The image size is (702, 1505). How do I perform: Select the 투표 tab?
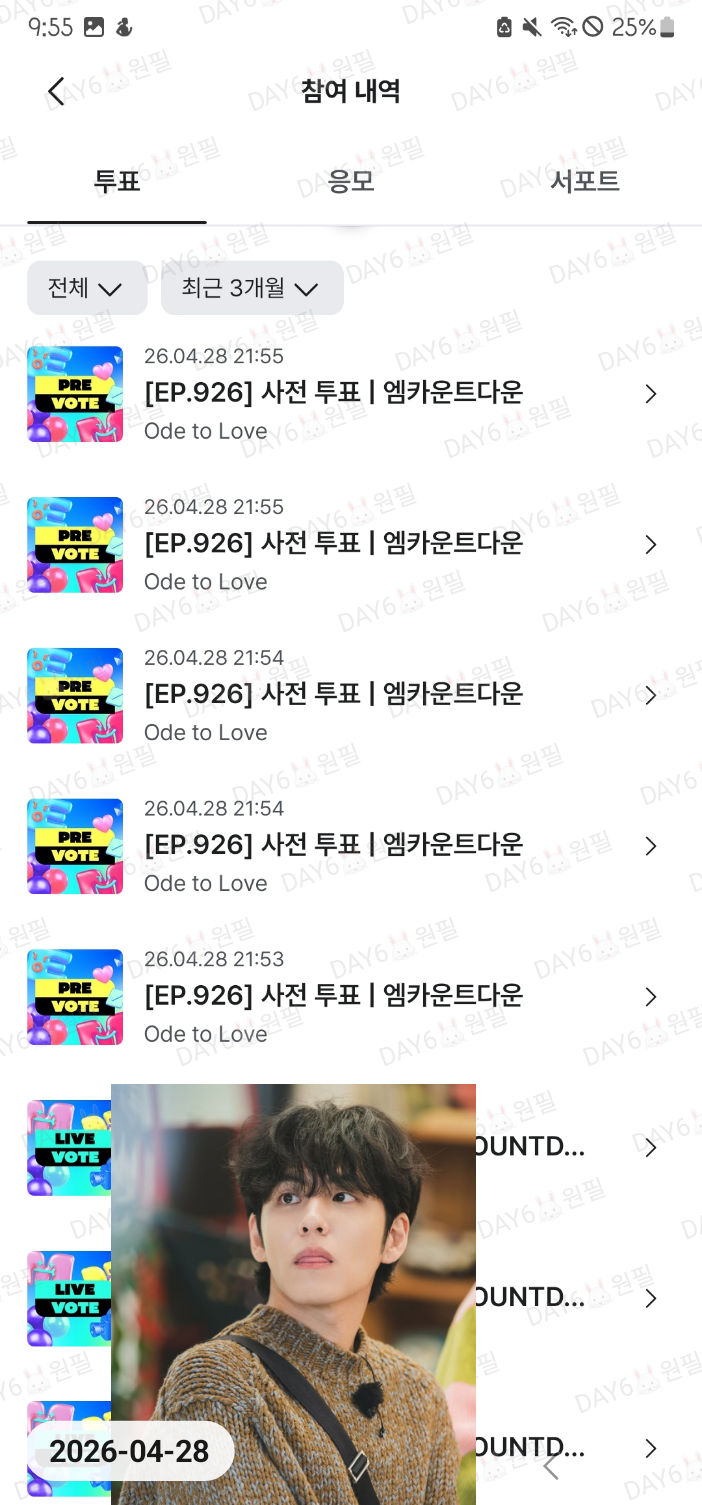[117, 182]
